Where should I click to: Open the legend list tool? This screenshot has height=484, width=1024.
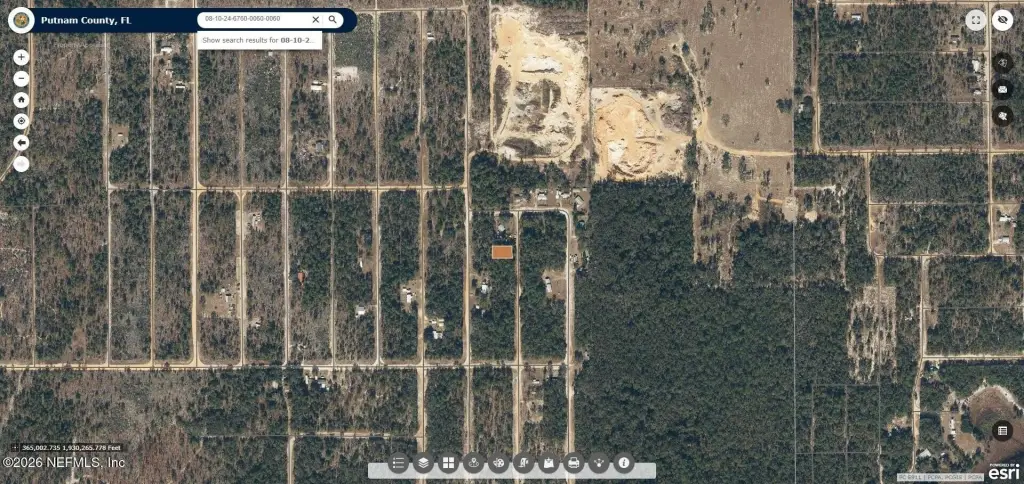398,463
